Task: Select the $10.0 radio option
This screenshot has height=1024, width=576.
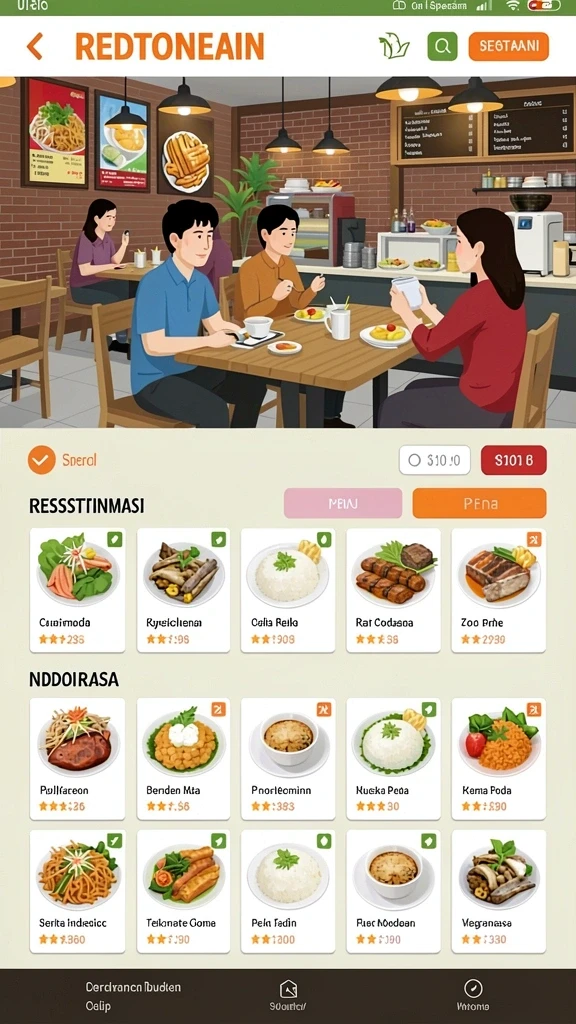Action: [435, 460]
